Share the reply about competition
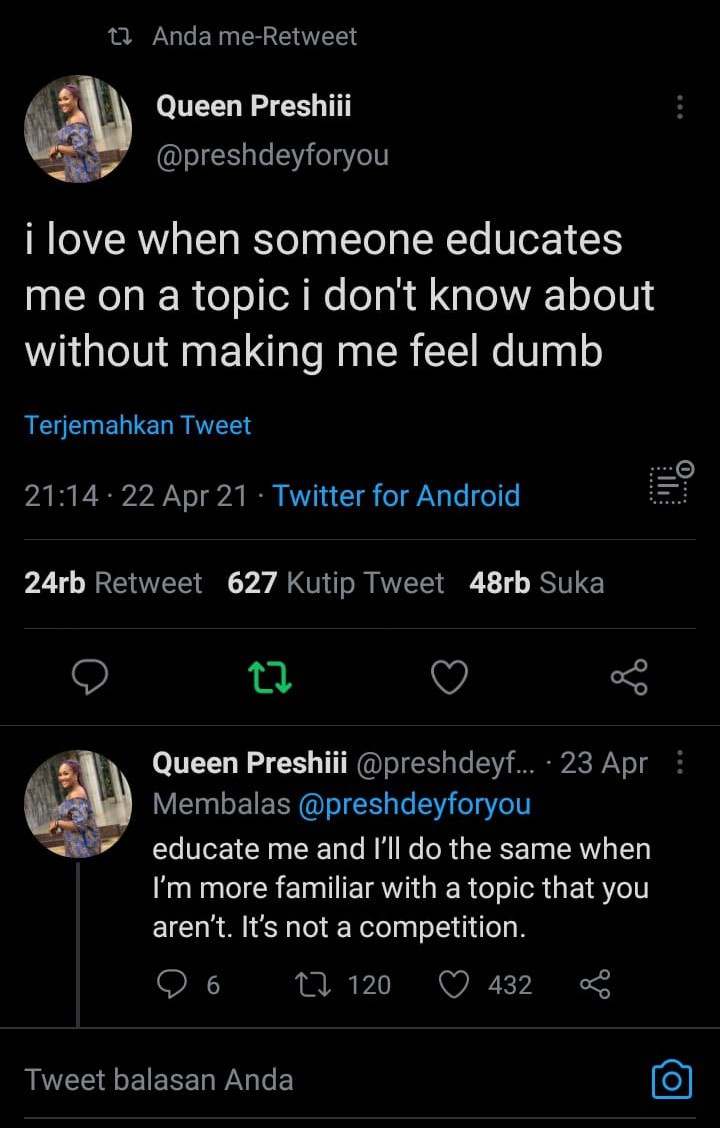This screenshot has width=720, height=1128. [595, 984]
